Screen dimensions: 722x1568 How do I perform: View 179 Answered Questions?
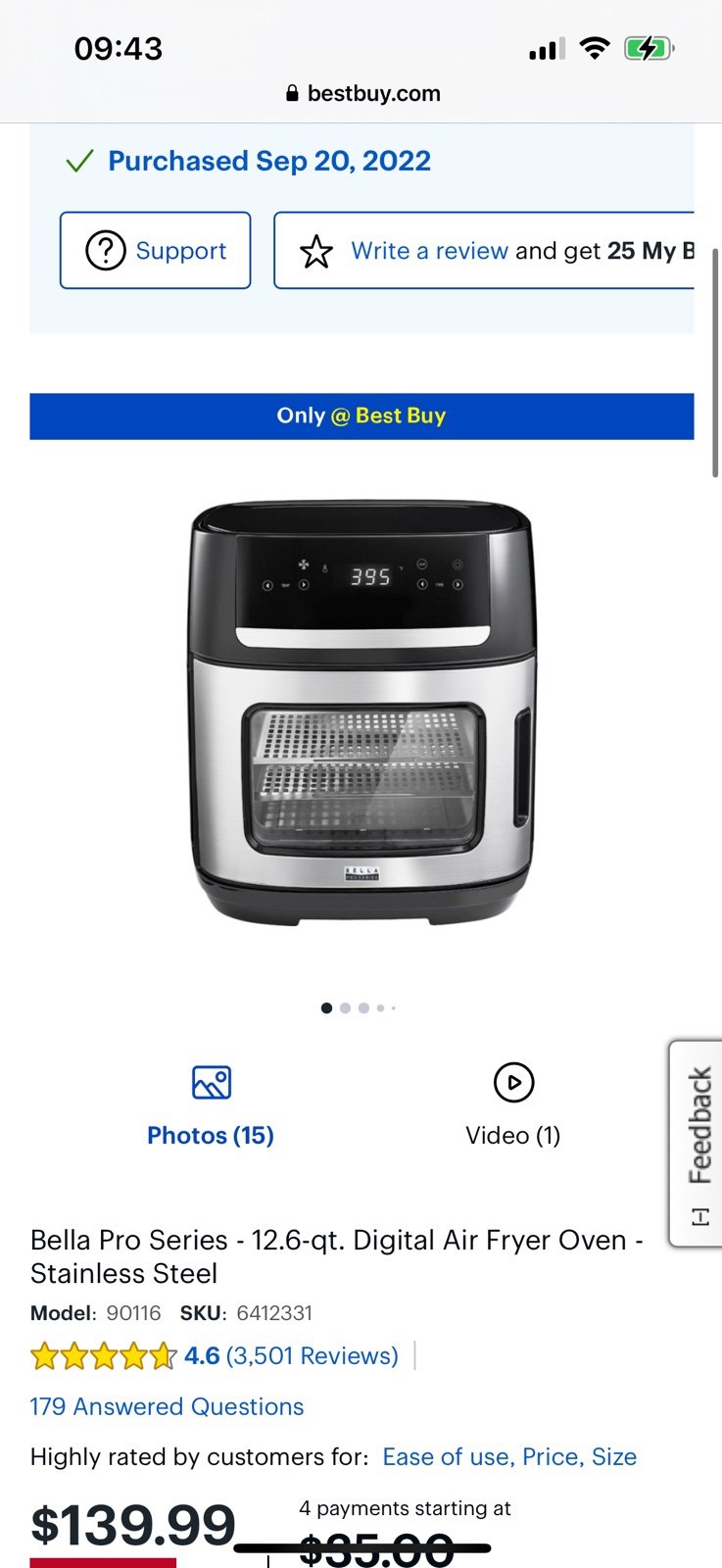(x=167, y=1407)
